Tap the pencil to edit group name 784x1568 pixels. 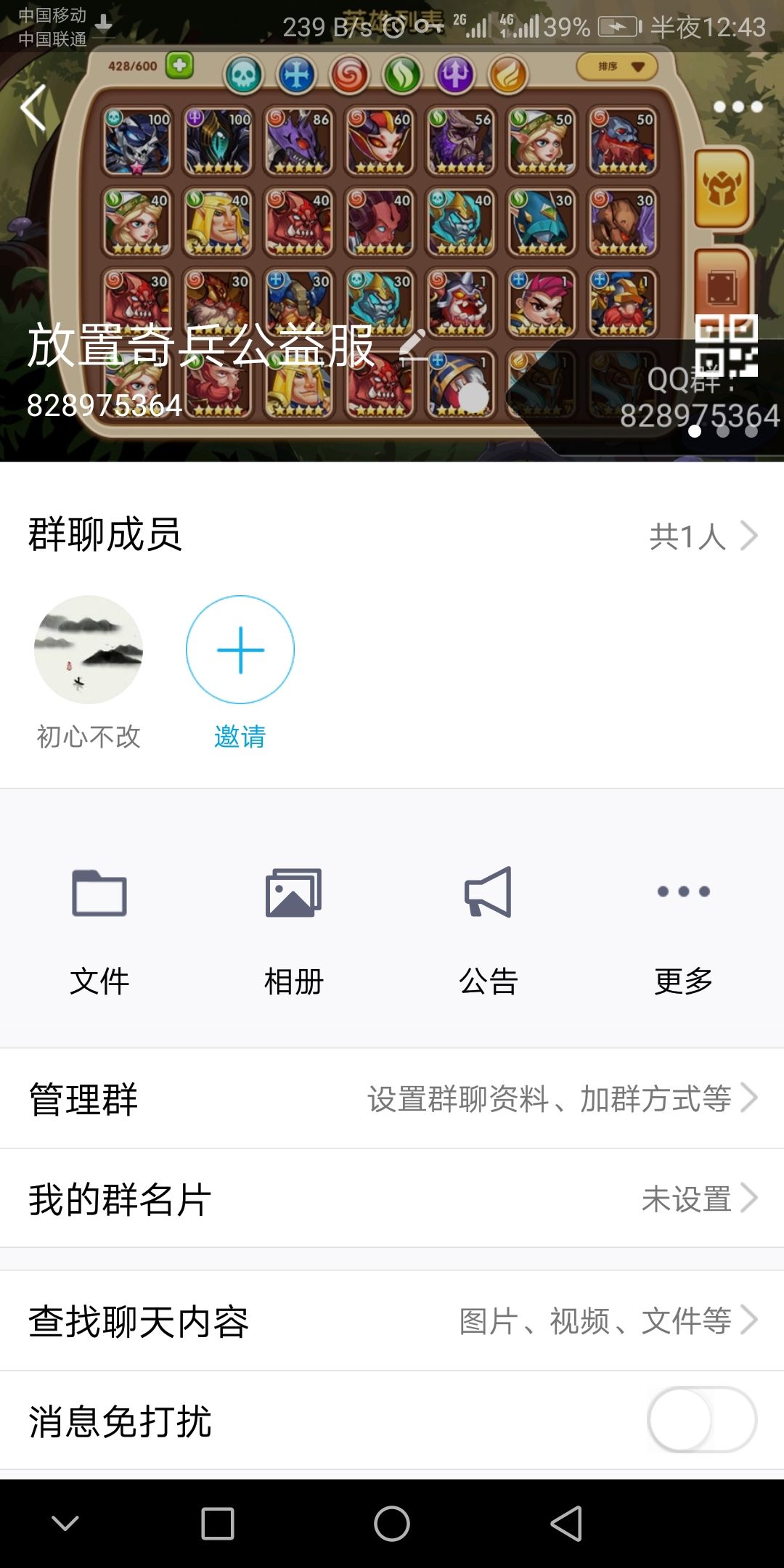point(412,346)
